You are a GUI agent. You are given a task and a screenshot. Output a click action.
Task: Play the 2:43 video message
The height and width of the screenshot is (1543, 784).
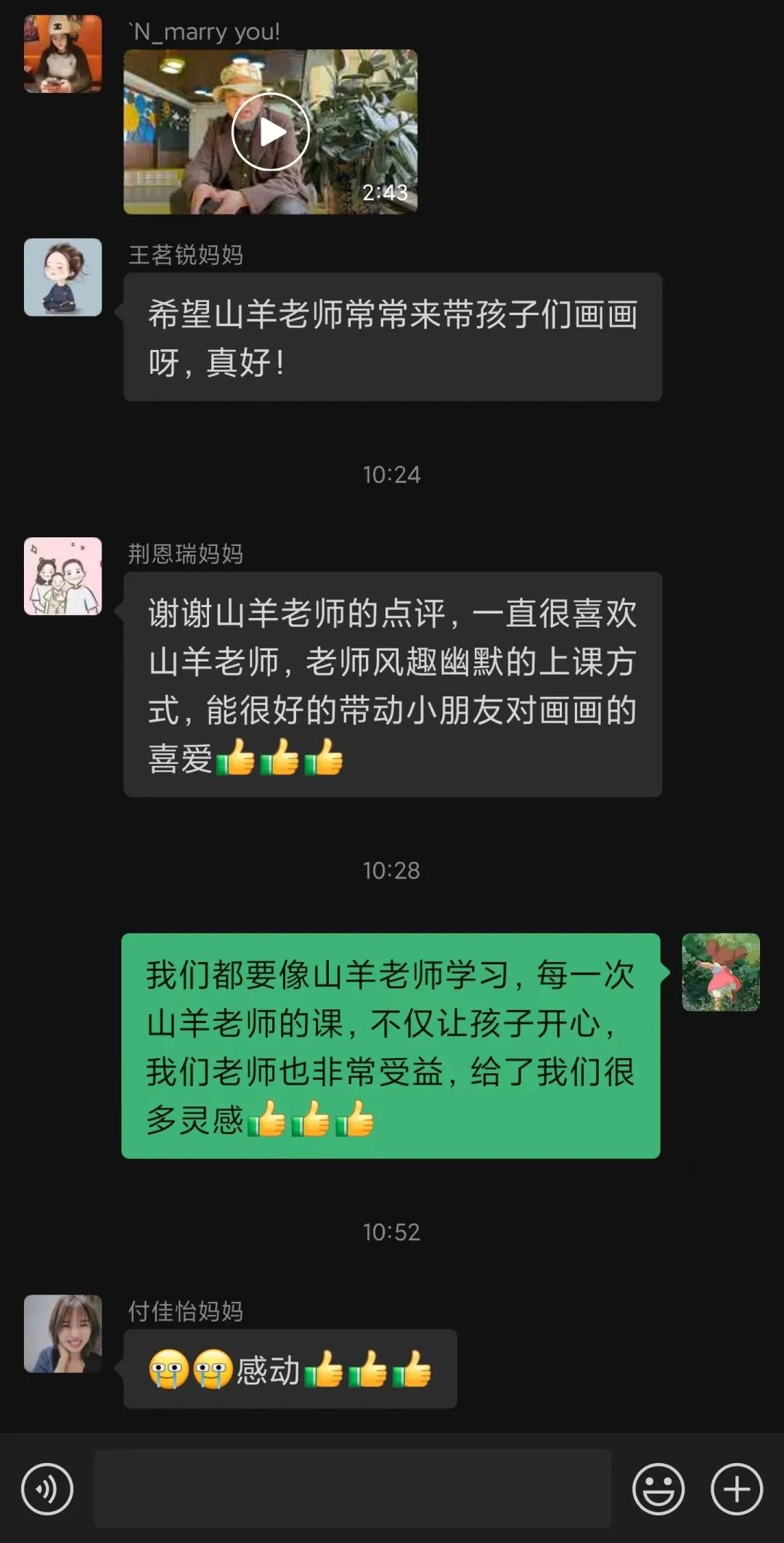[270, 132]
